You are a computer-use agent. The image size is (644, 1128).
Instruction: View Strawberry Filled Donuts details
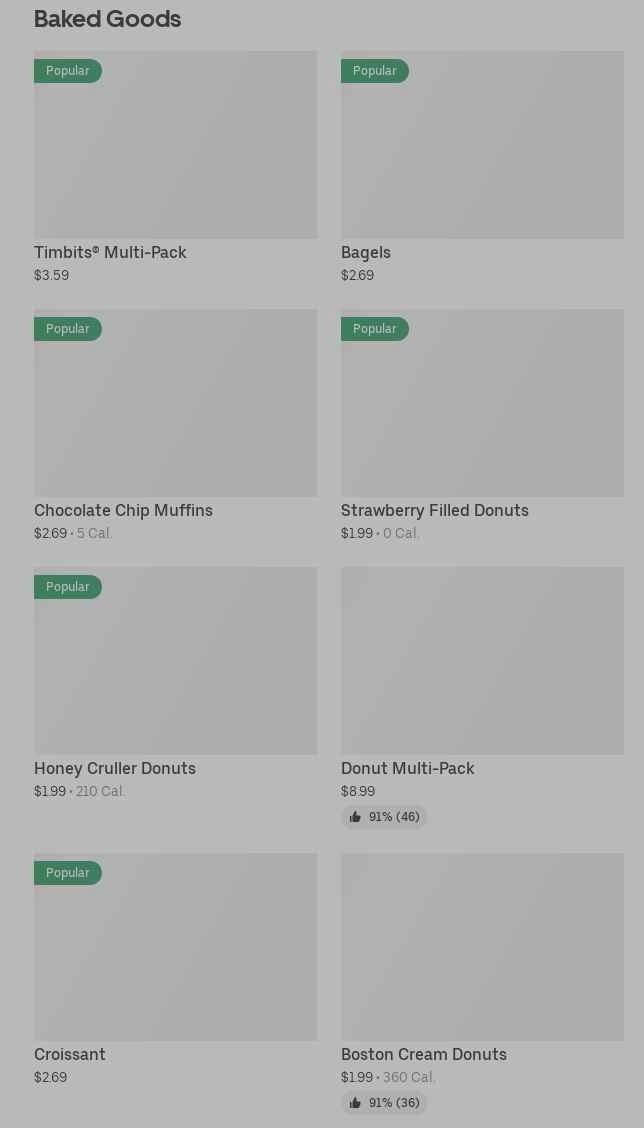pyautogui.click(x=482, y=425)
